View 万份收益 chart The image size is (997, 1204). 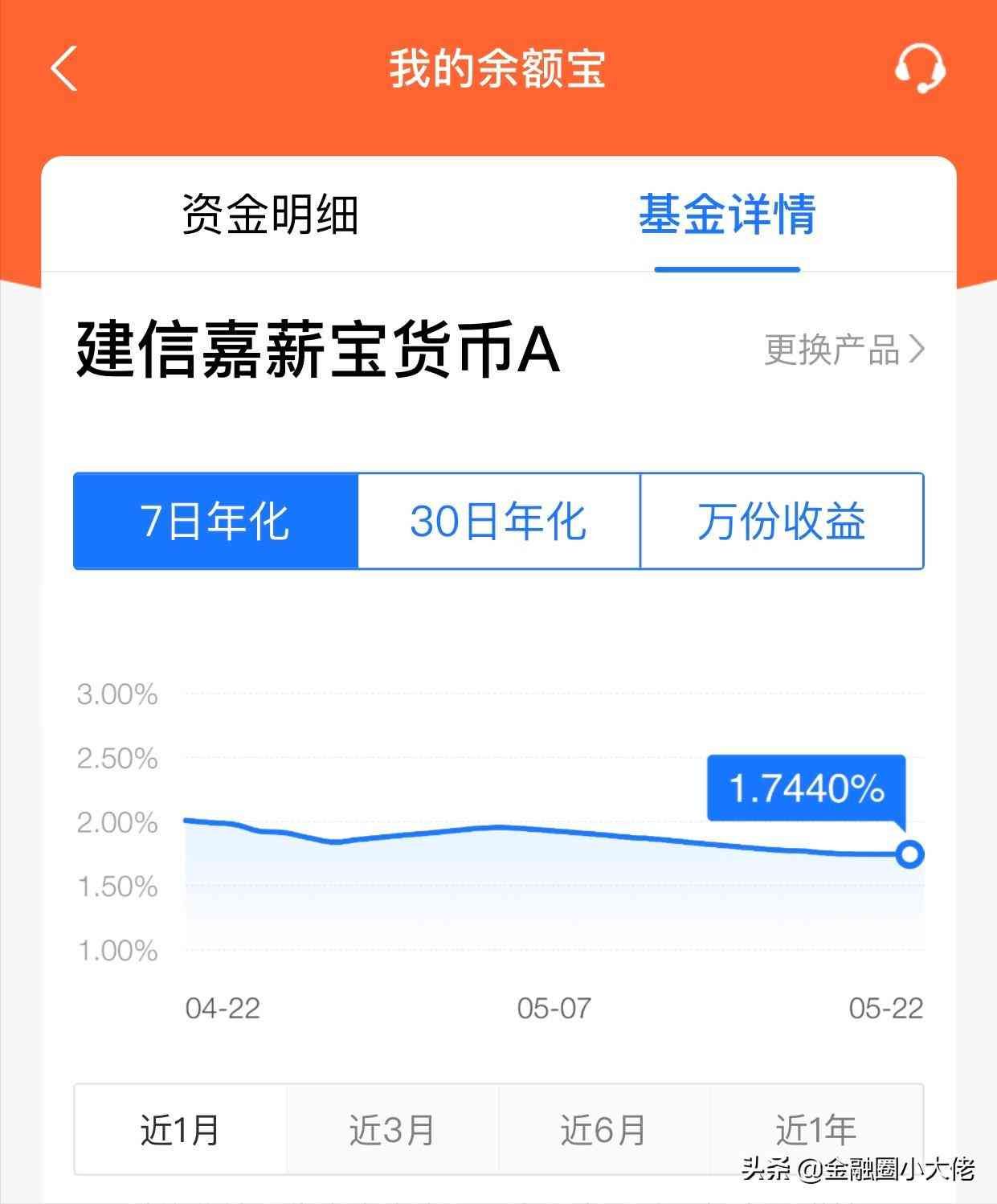tap(782, 521)
